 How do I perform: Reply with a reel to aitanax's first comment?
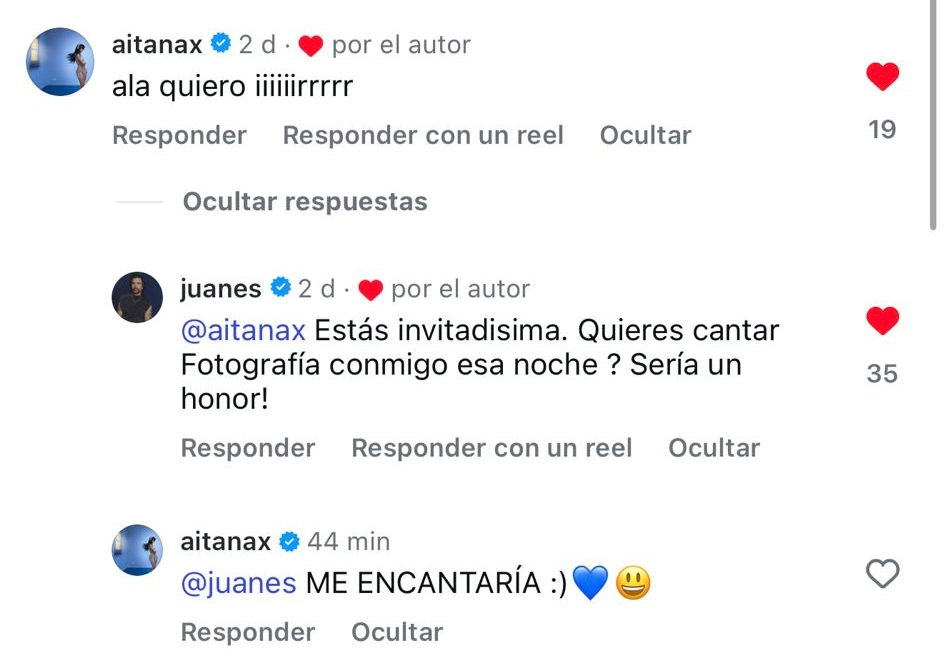point(423,135)
